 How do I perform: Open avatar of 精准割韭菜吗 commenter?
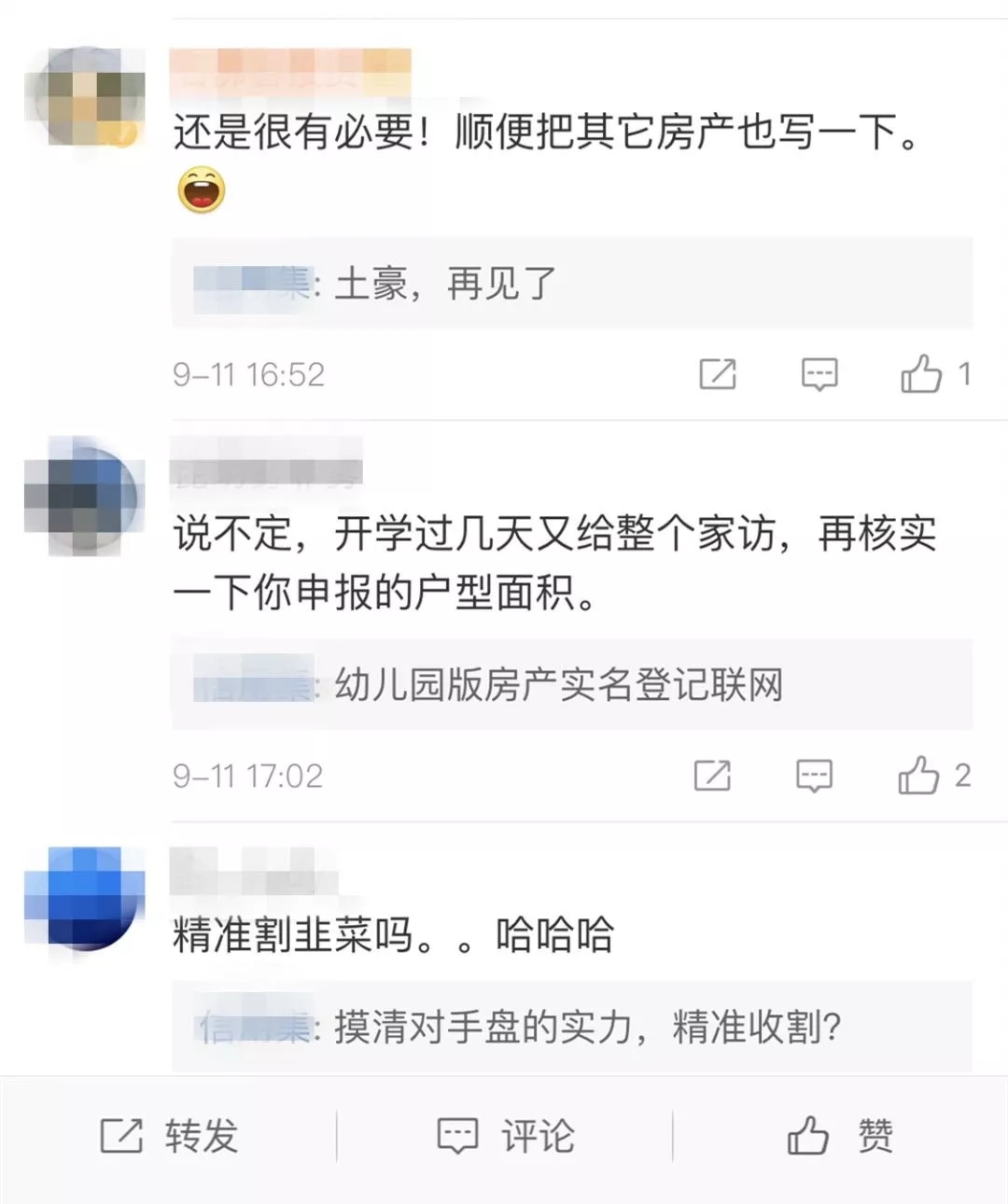pyautogui.click(x=84, y=898)
